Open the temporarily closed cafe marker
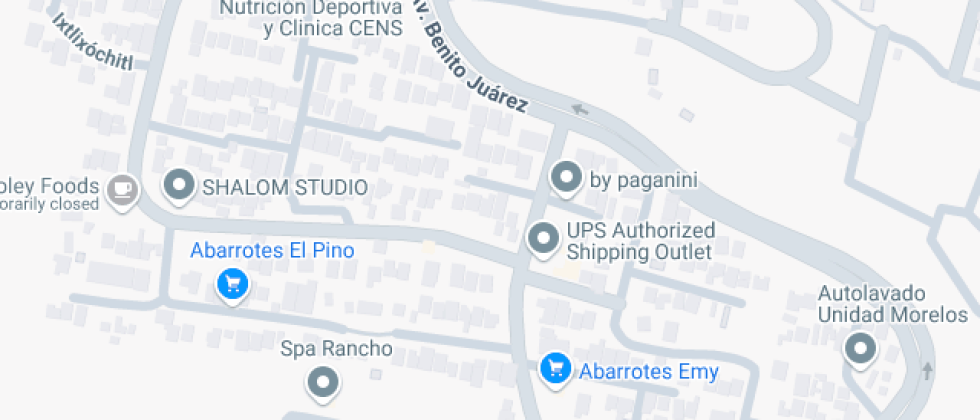The width and height of the screenshot is (980, 420). pos(123,188)
